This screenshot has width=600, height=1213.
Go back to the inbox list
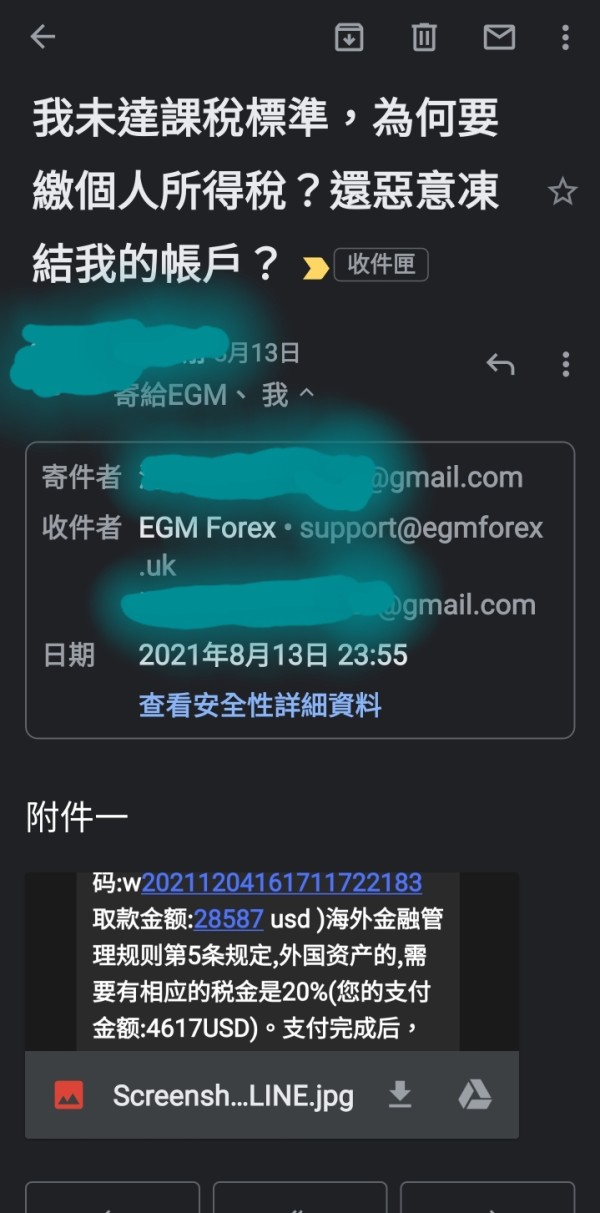42,38
